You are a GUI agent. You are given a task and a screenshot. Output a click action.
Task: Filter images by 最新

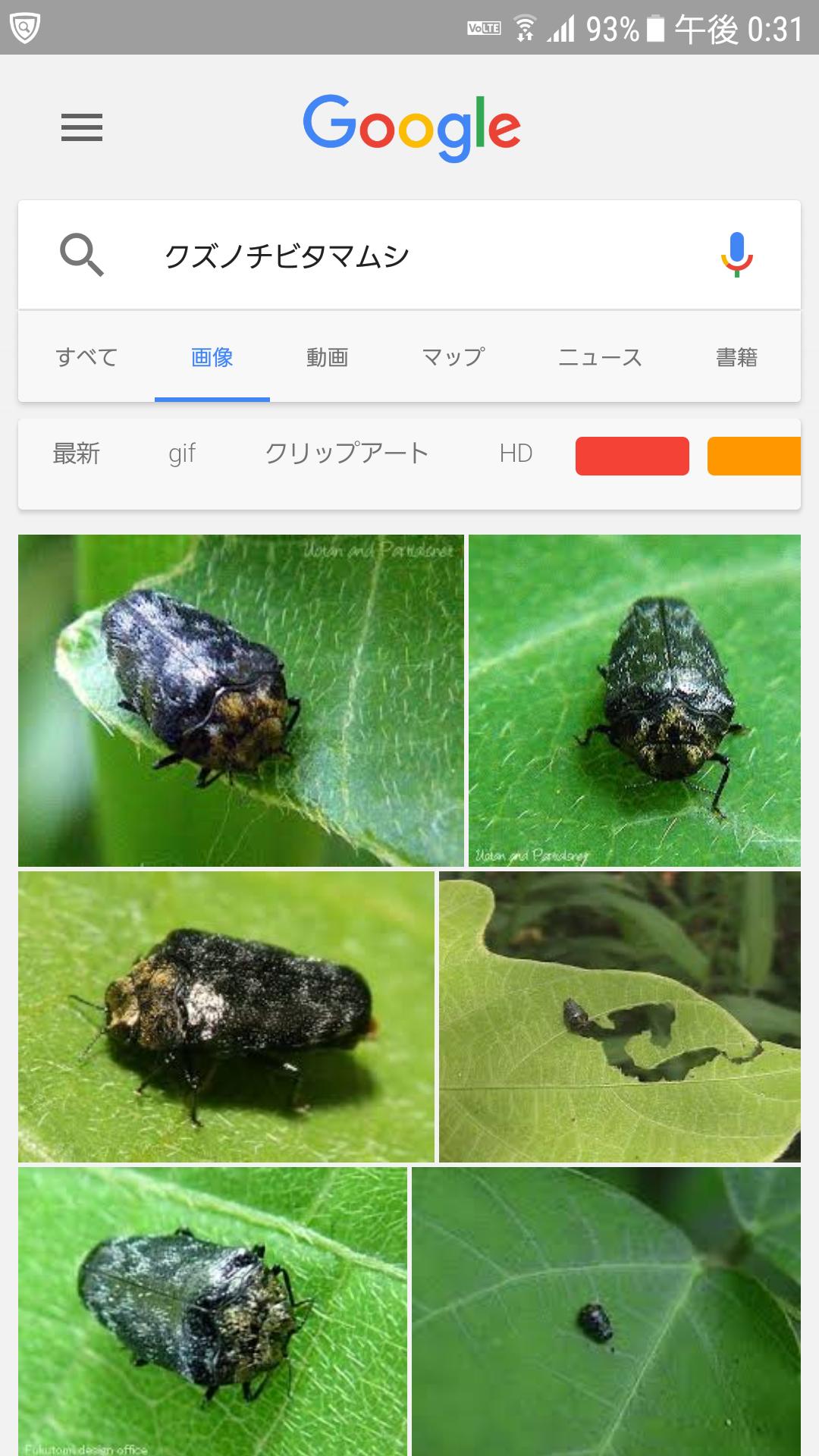(x=76, y=453)
